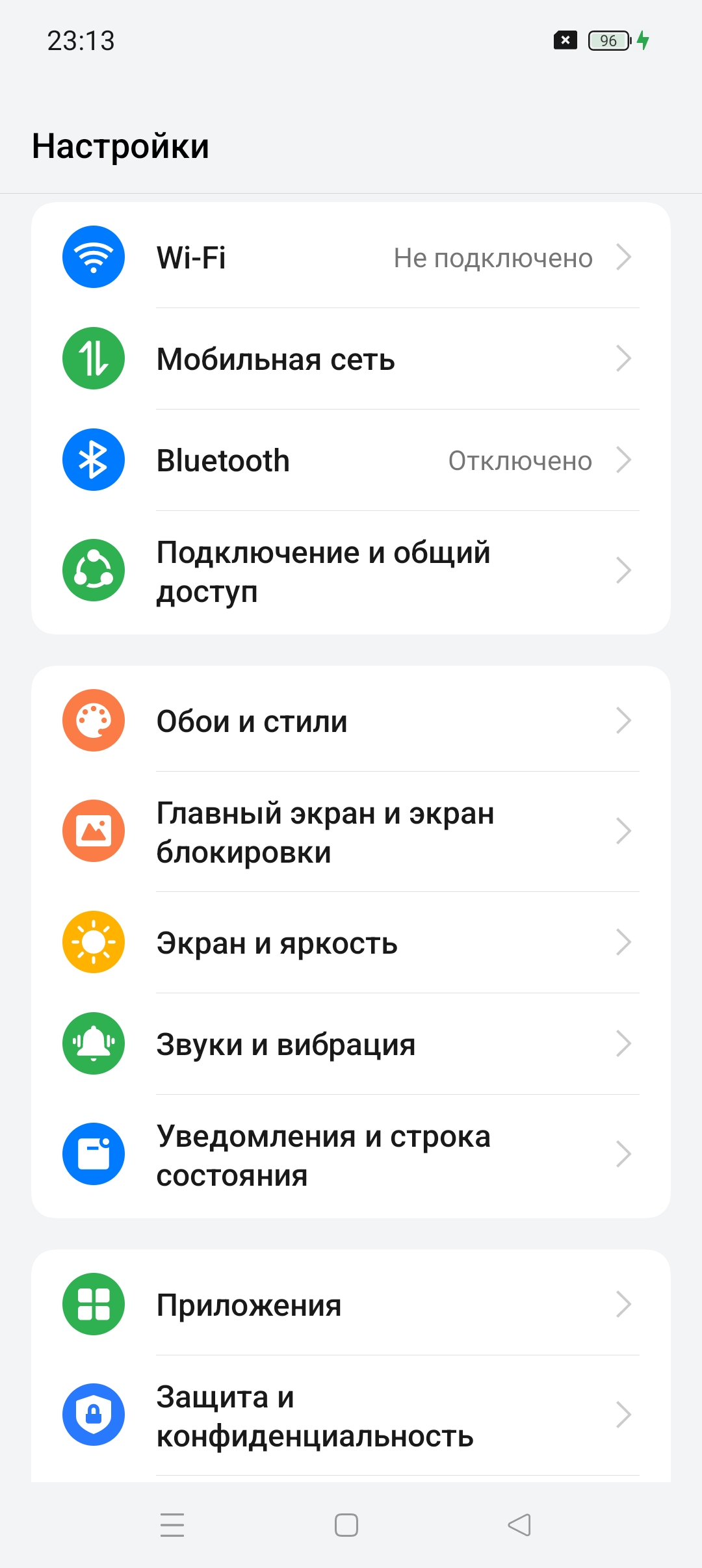Tap the system back button
Viewport: 702px width, 1568px height.
tap(519, 1524)
